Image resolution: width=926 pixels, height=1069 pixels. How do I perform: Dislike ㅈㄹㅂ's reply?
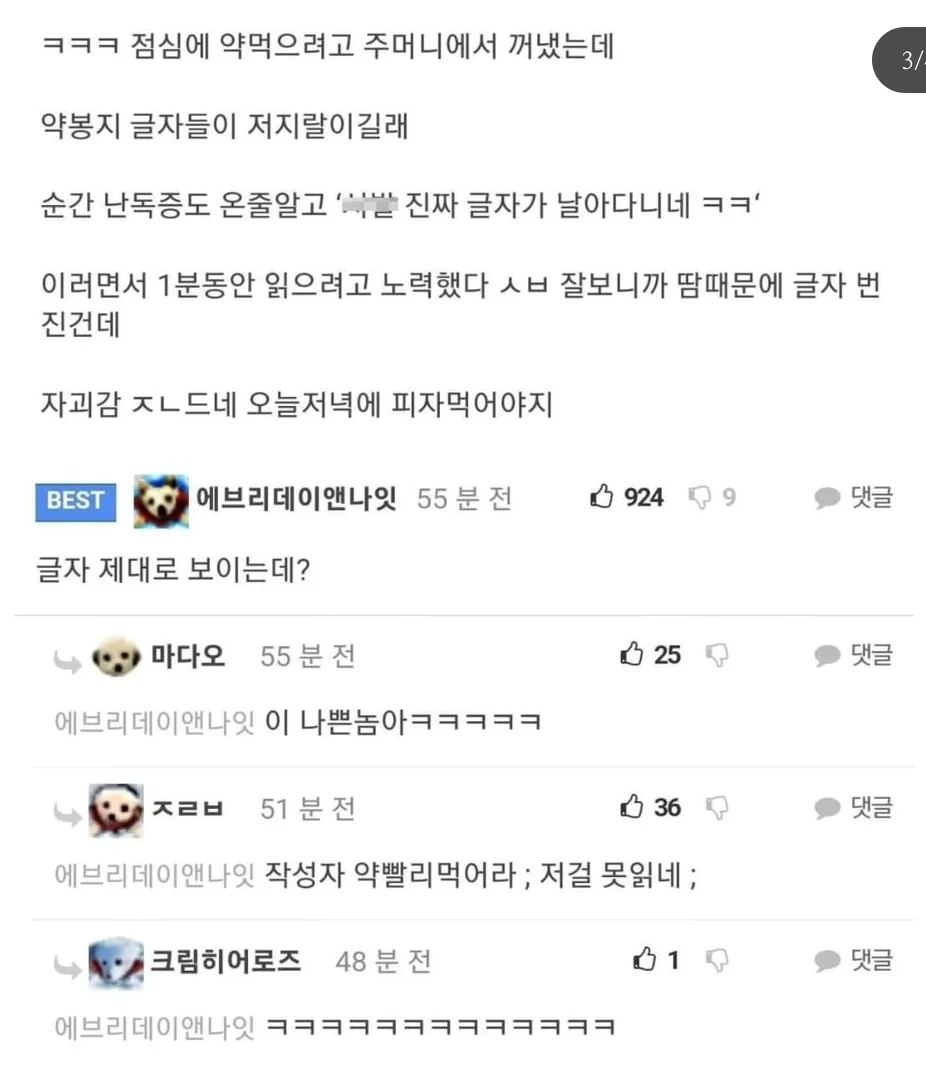click(717, 807)
